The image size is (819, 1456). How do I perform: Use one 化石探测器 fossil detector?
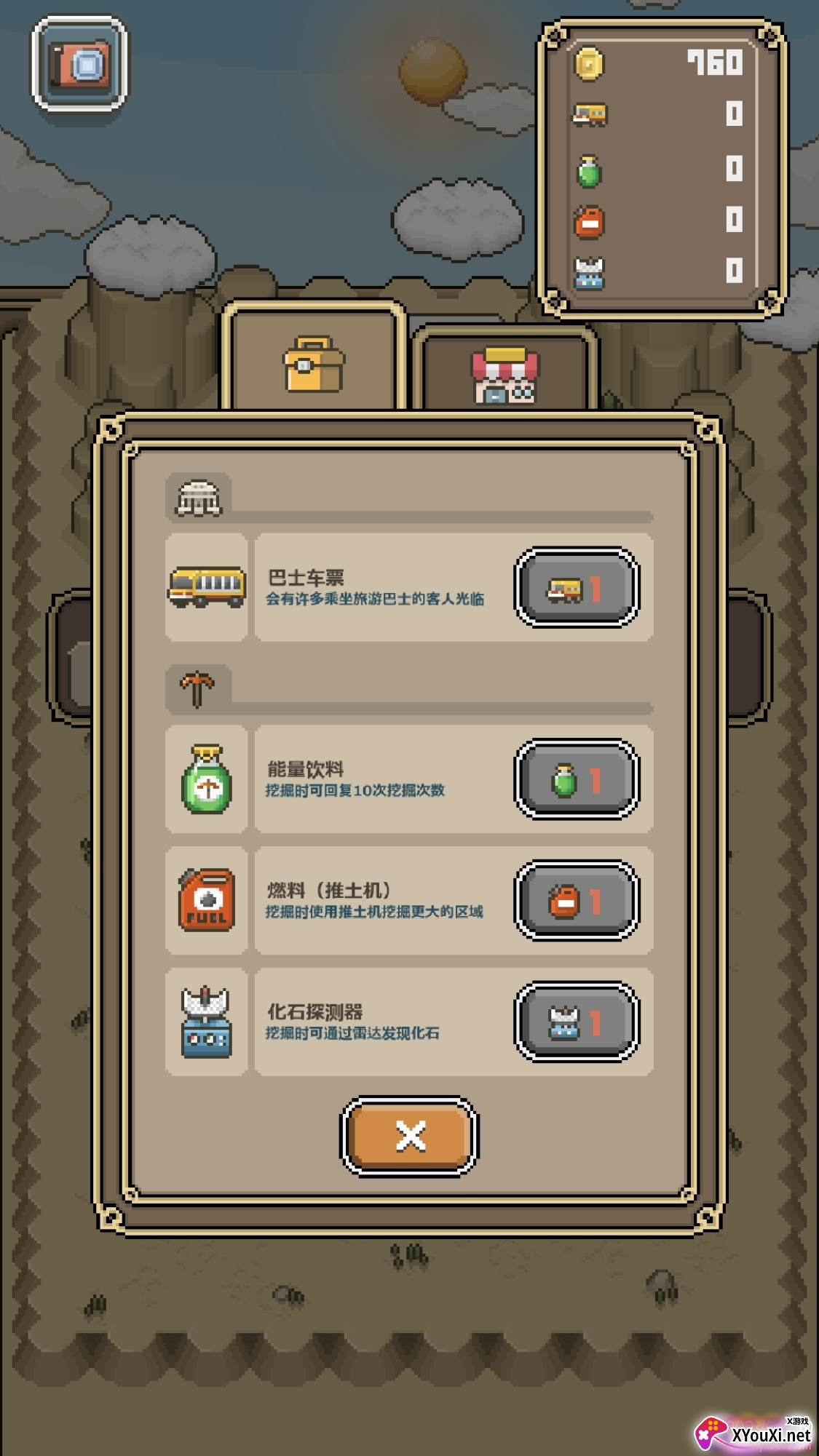(x=577, y=1022)
